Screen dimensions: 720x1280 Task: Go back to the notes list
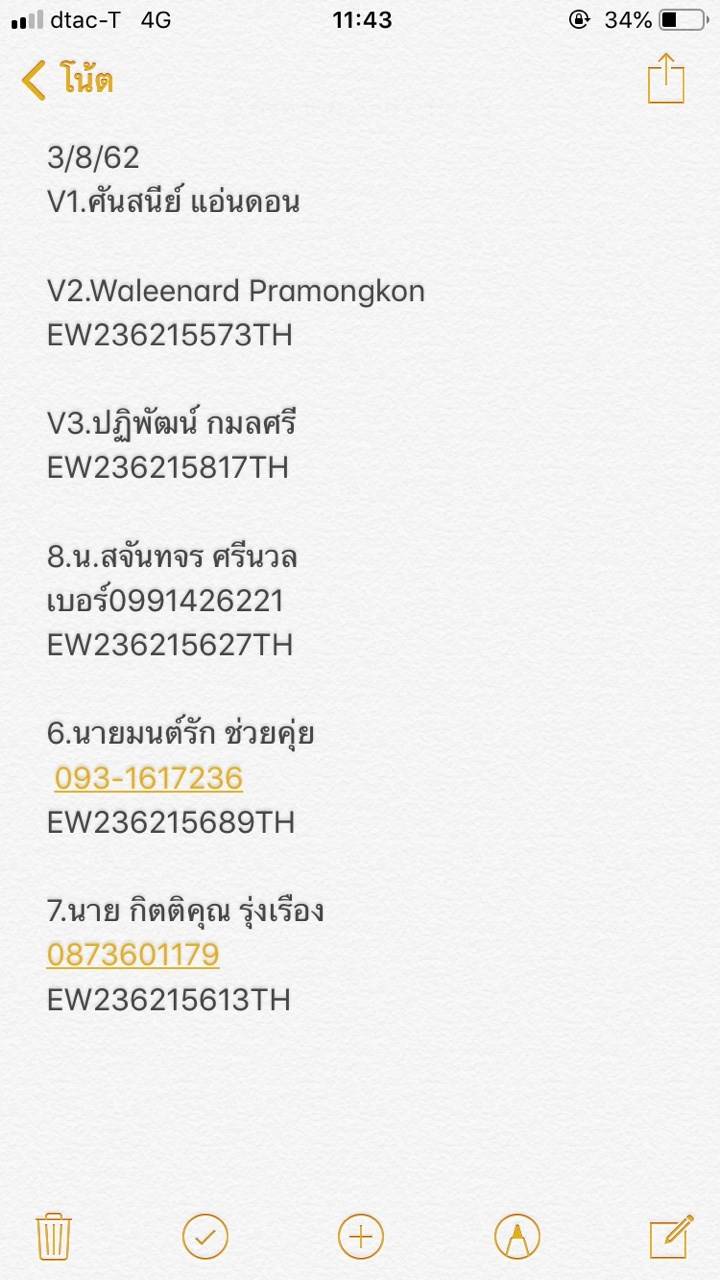tap(66, 79)
